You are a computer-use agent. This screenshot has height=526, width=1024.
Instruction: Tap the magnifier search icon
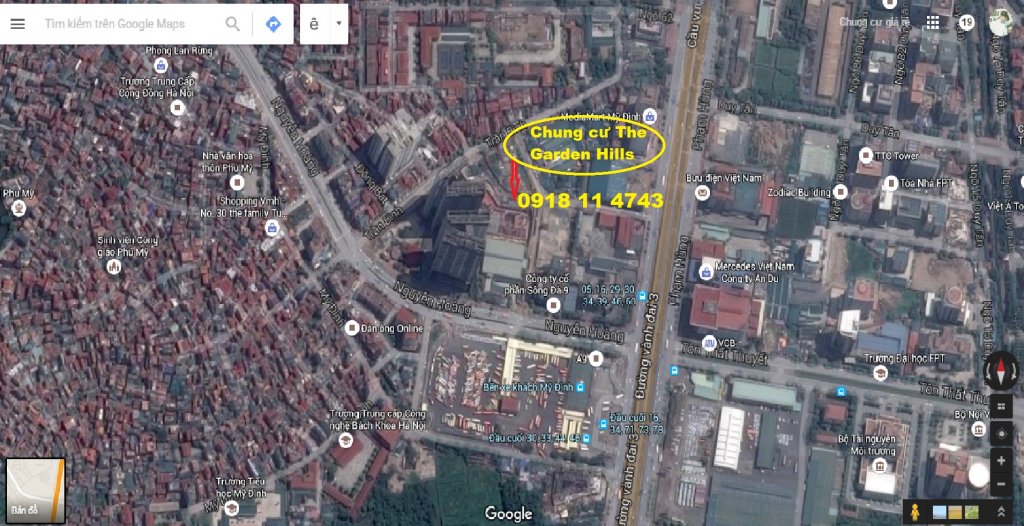coord(232,24)
